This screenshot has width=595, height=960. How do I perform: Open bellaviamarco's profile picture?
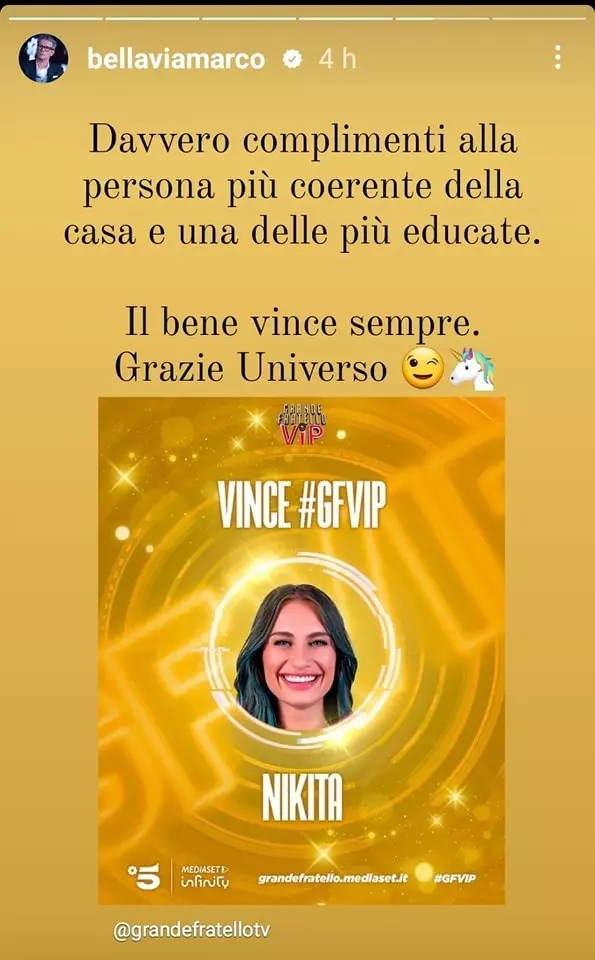(x=43, y=58)
